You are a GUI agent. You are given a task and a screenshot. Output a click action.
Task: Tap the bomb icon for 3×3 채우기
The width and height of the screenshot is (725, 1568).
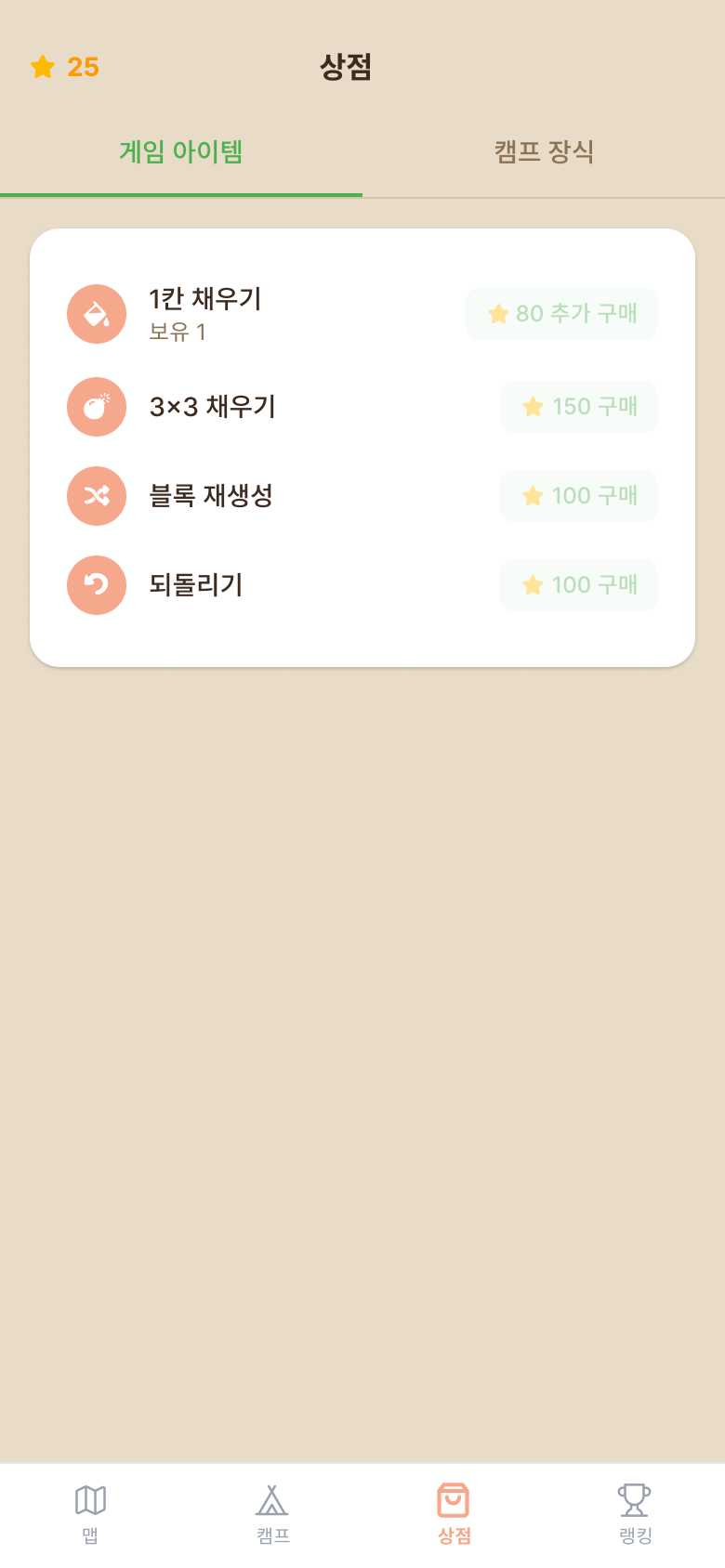point(97,407)
